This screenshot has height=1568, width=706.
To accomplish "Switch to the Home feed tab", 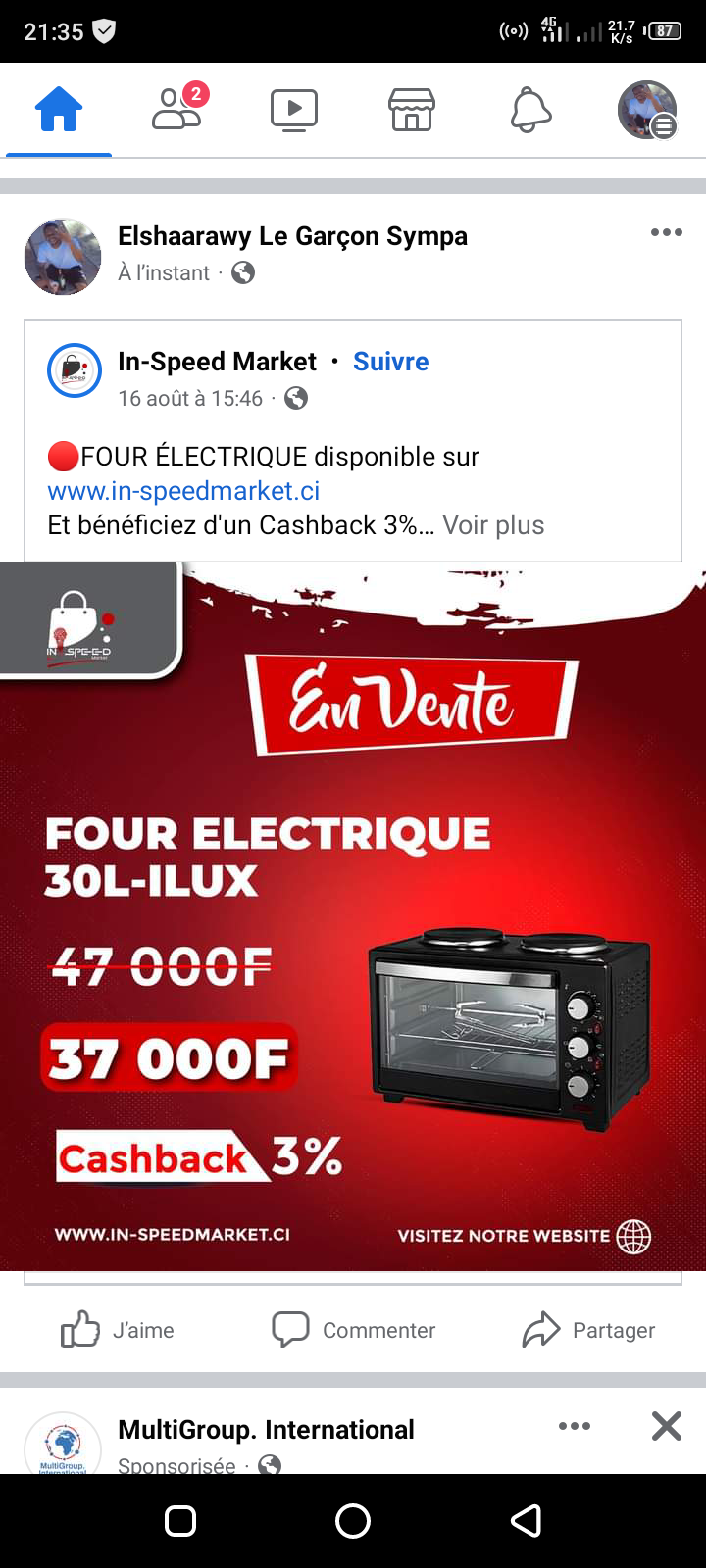I will point(59,110).
